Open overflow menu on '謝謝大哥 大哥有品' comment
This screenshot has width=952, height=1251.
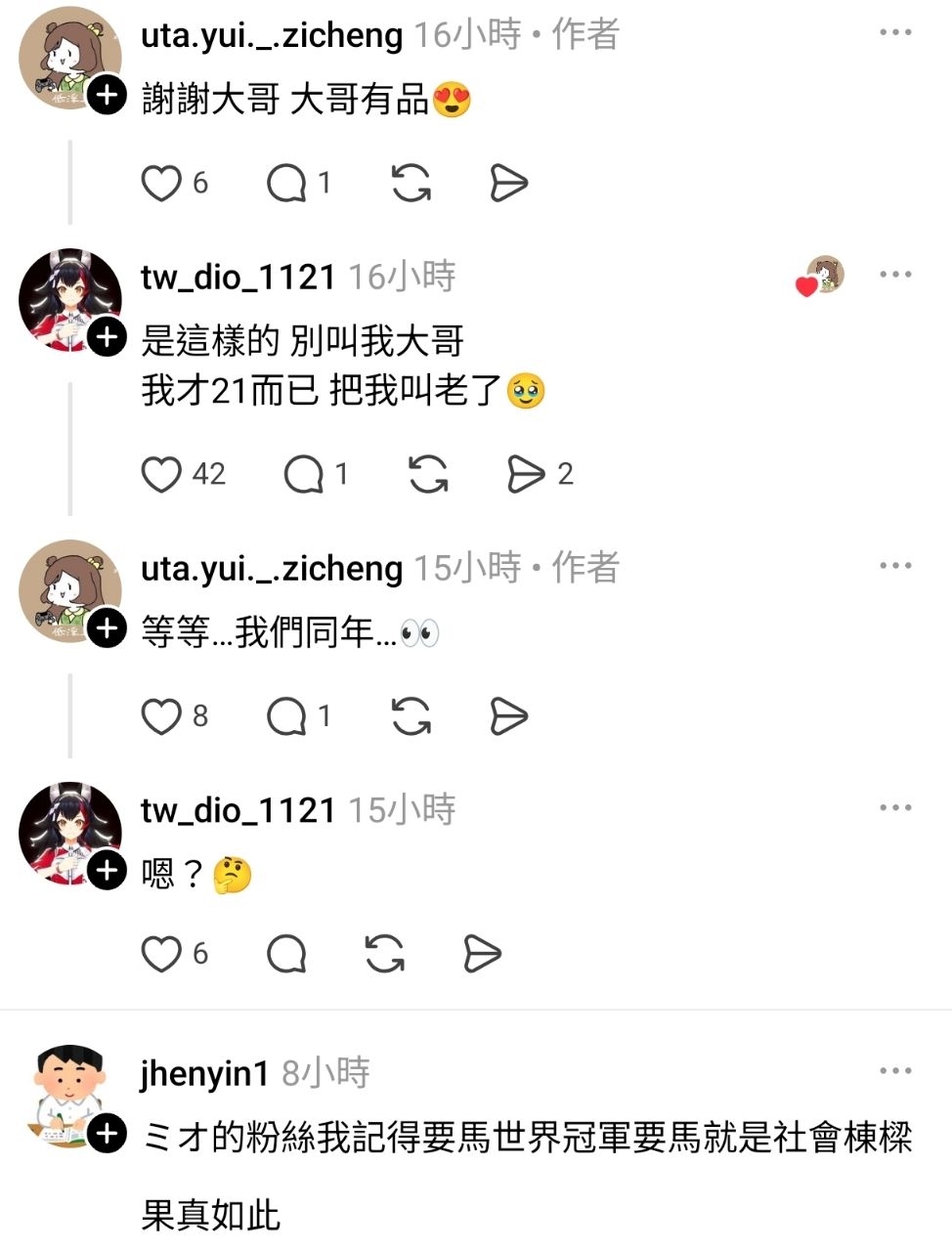tap(894, 32)
